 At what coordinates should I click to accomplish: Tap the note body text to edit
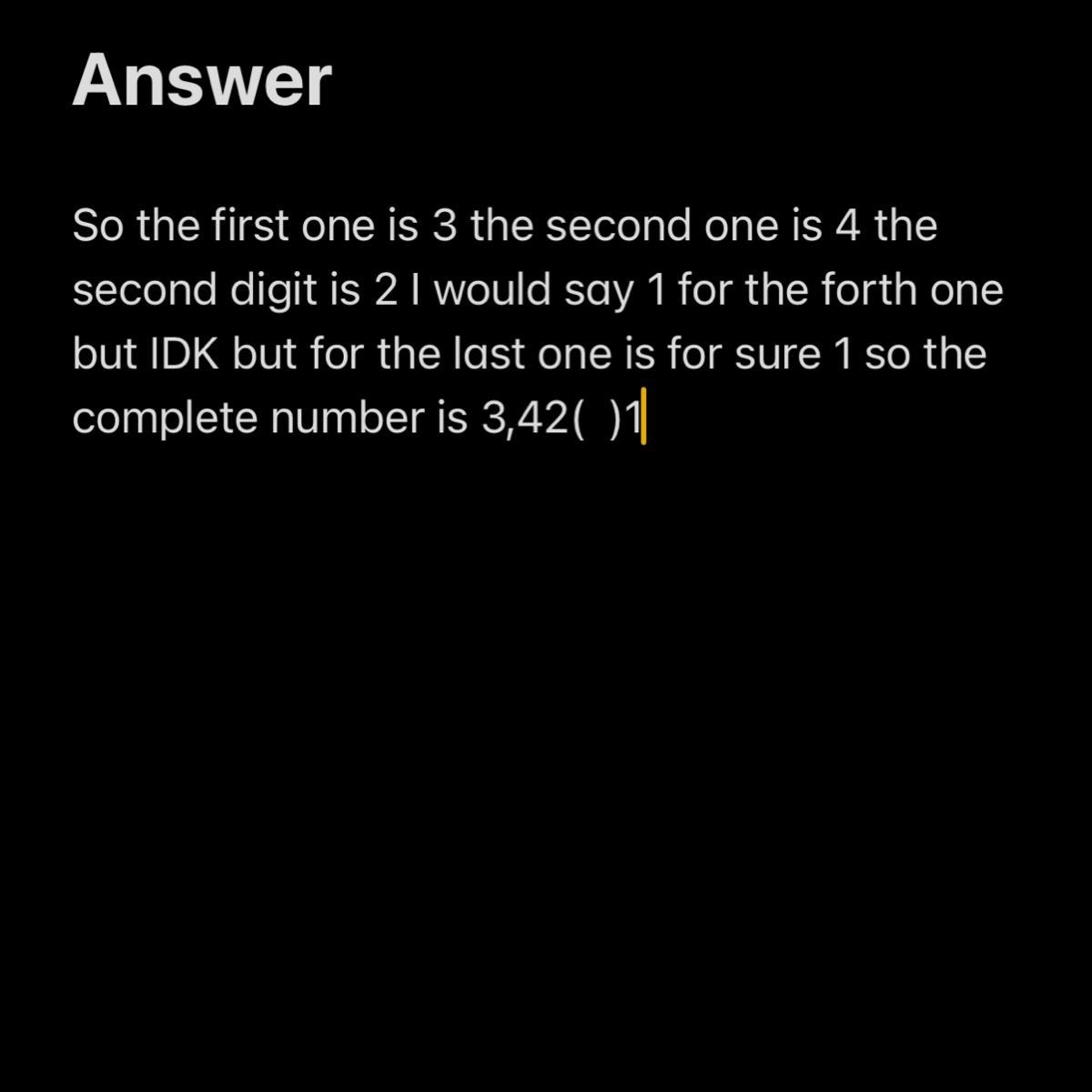[537, 321]
